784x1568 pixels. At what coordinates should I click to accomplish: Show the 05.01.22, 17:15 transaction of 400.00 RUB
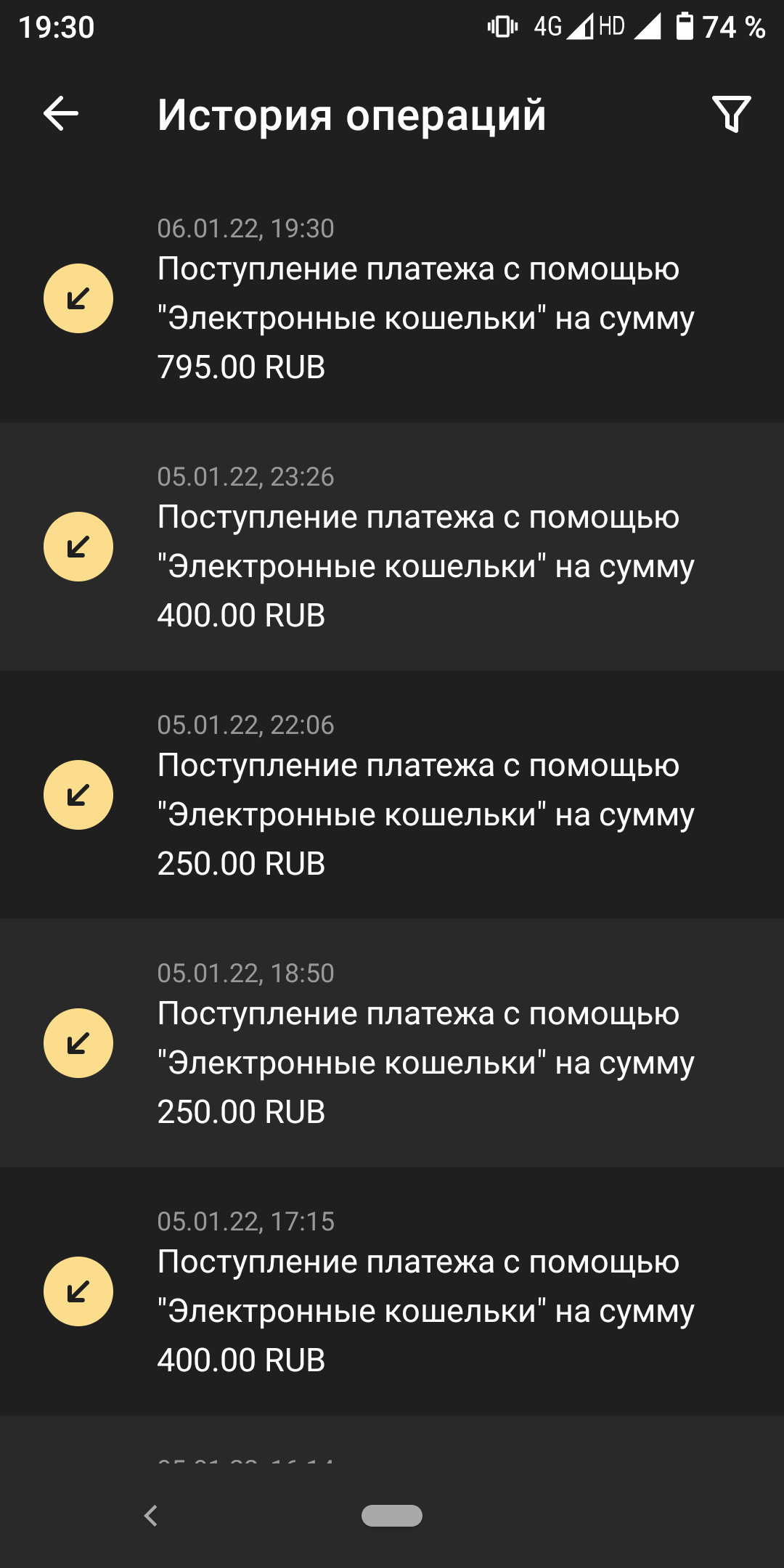click(x=392, y=1292)
